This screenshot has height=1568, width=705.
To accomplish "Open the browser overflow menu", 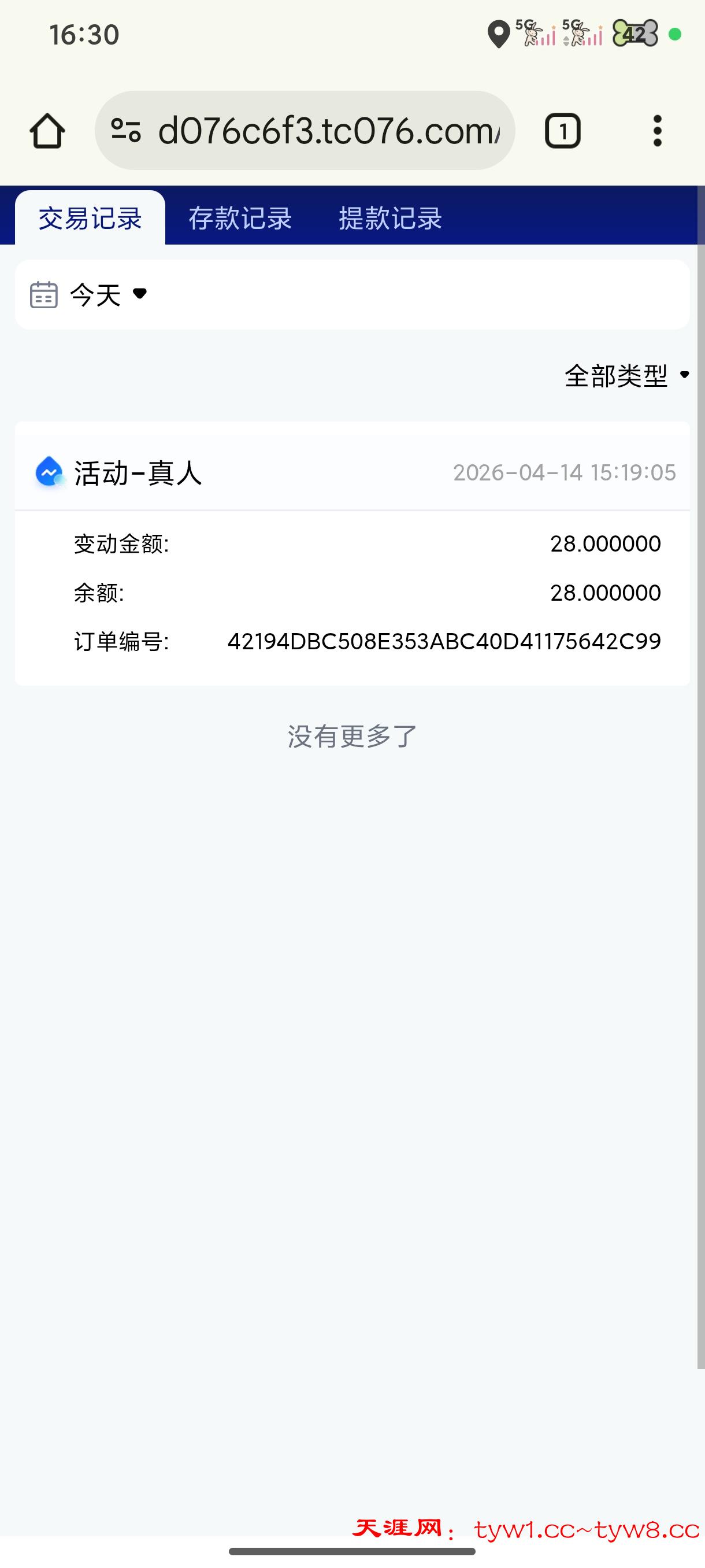I will 657,131.
